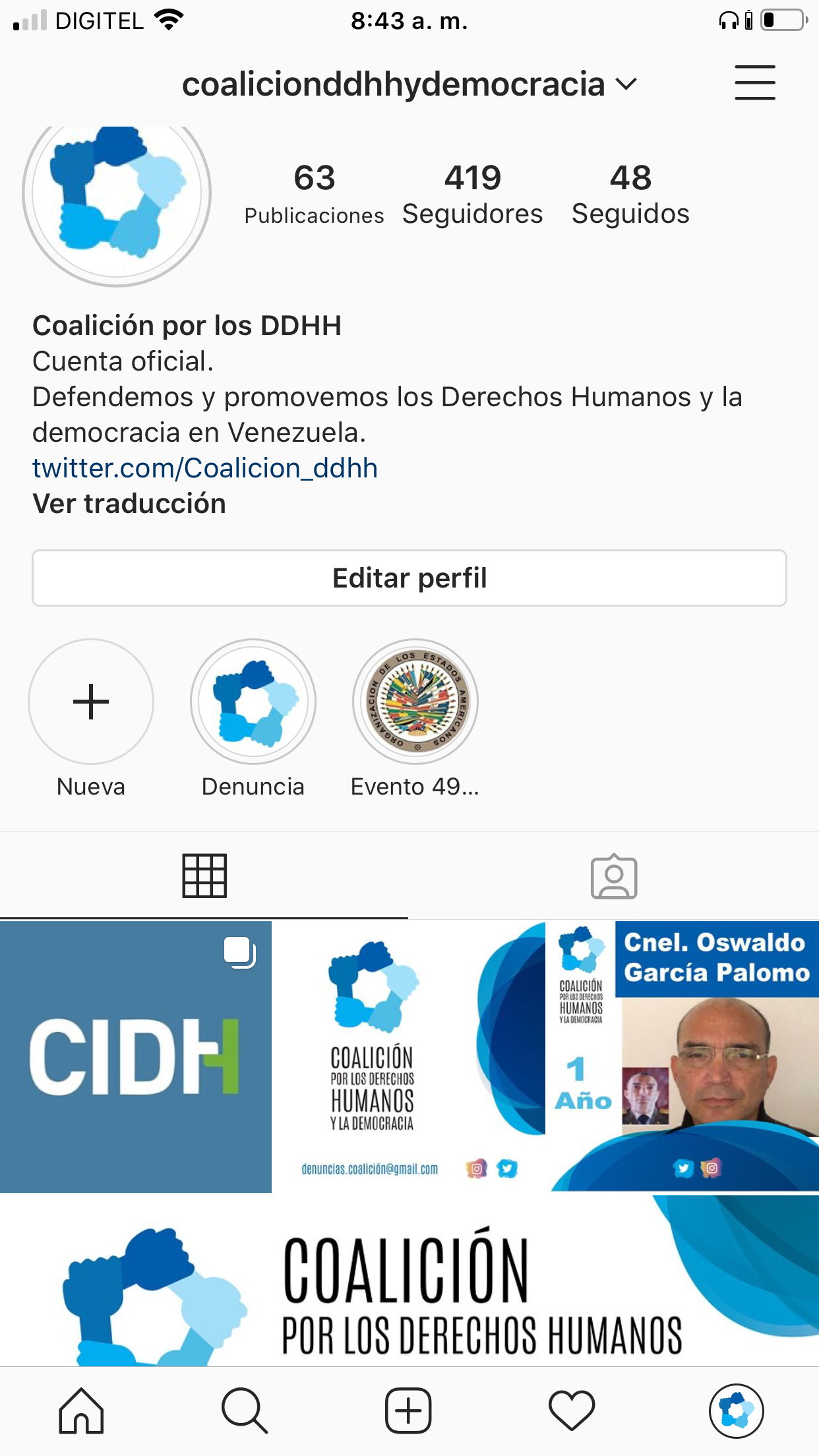Switch to the tagged photos tab
The image size is (819, 1456).
pos(614,876)
